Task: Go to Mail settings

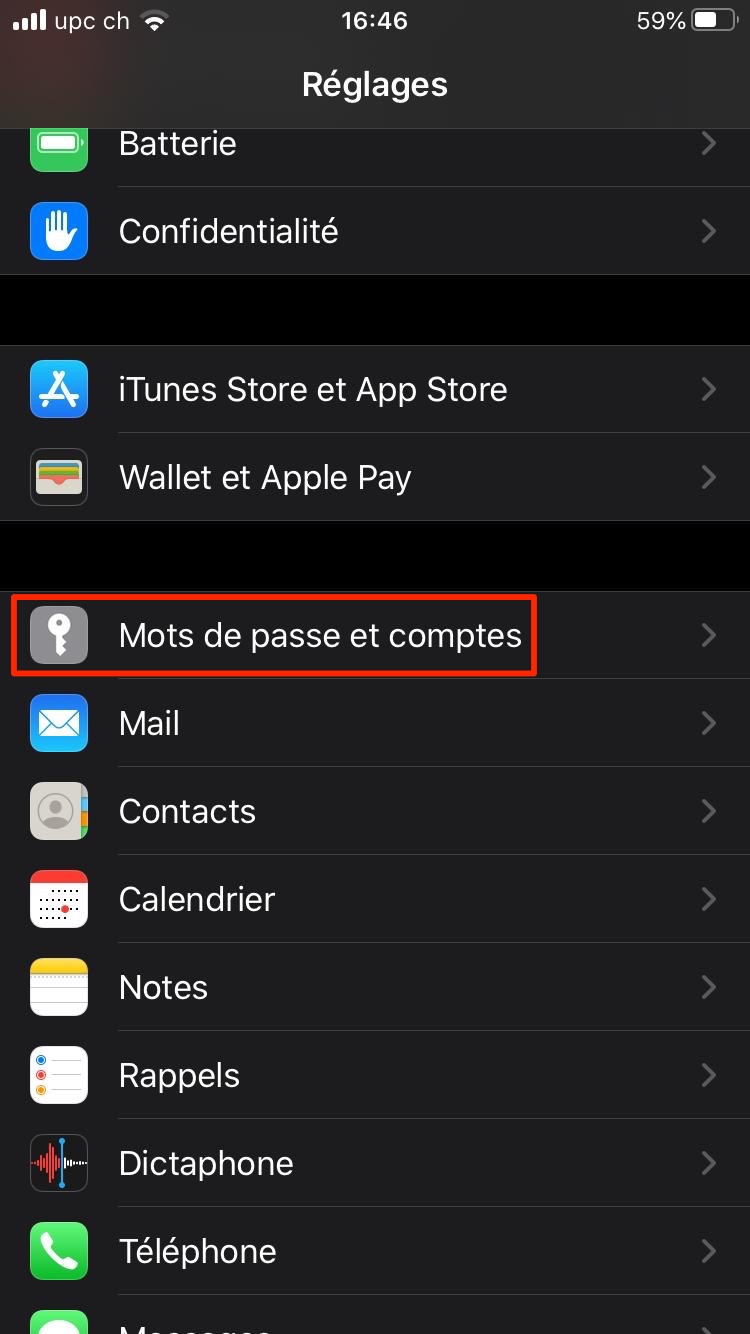Action: click(x=375, y=723)
